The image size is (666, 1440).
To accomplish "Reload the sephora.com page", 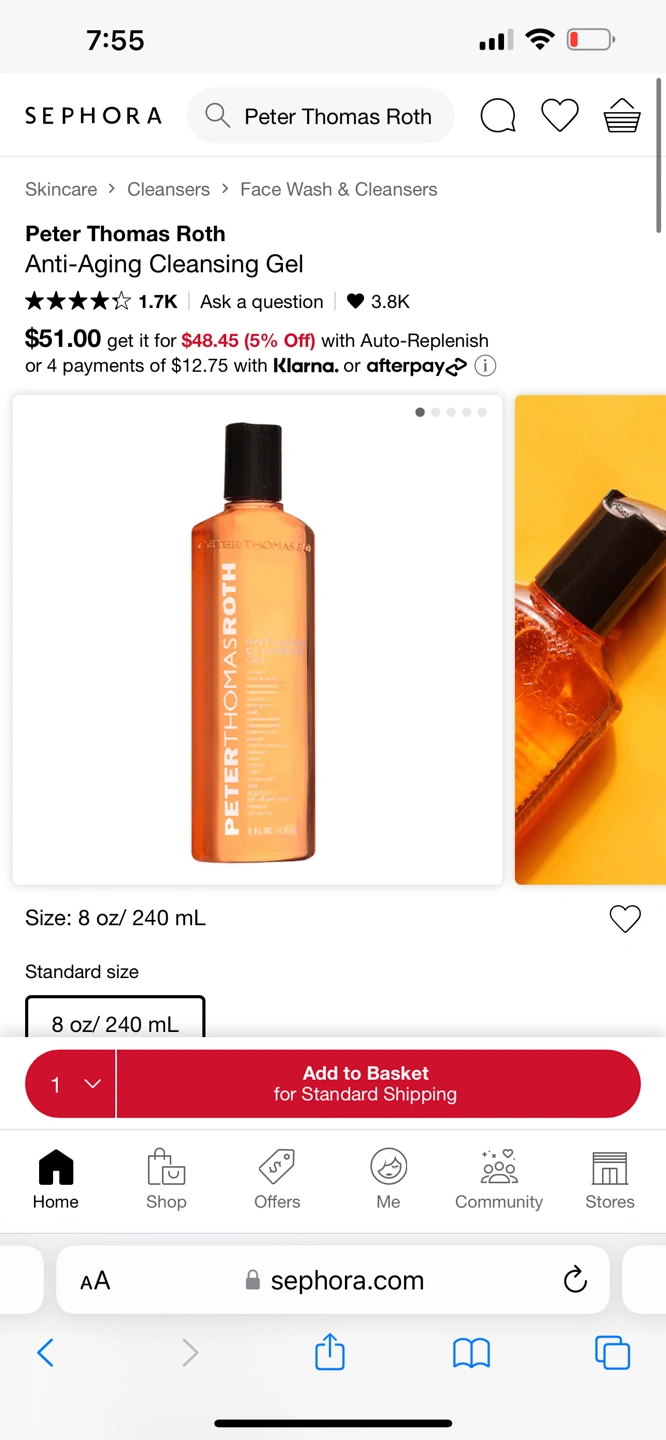I will click(x=575, y=1279).
